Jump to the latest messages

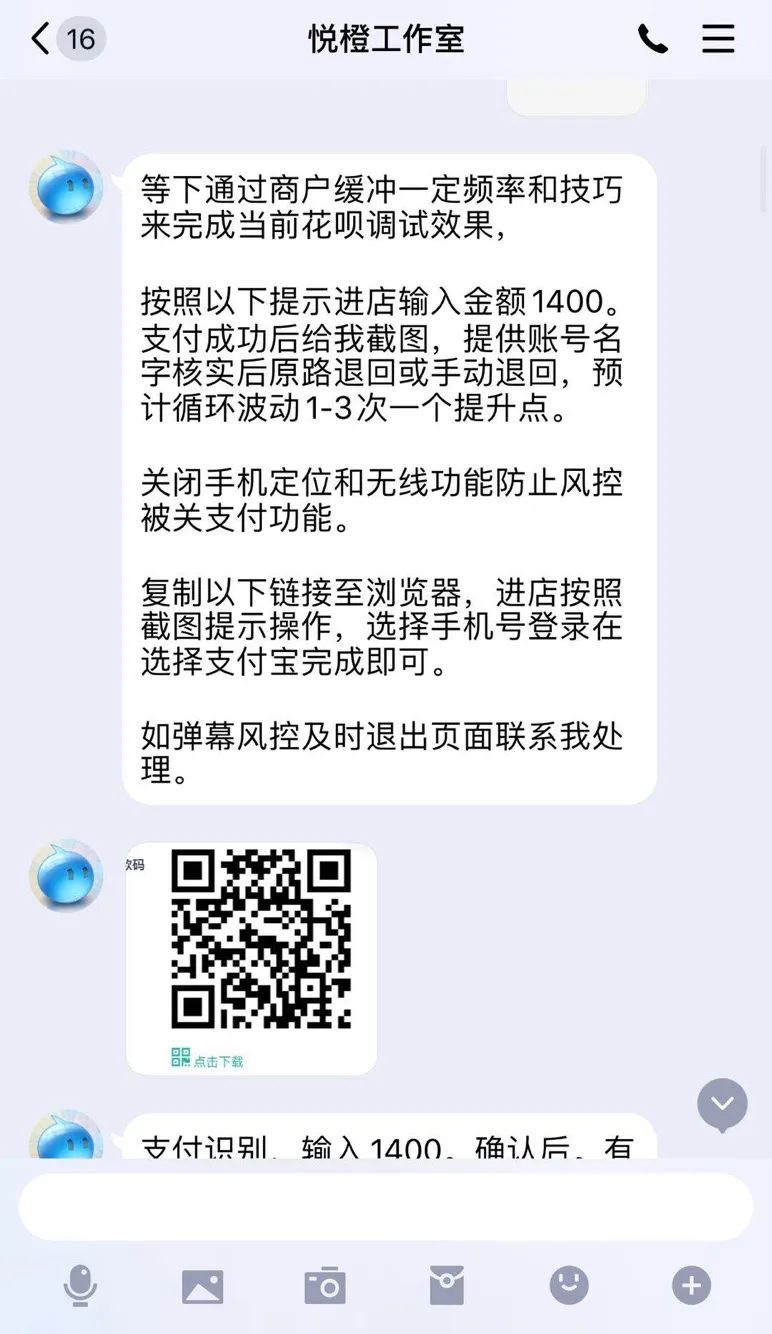coord(722,1104)
